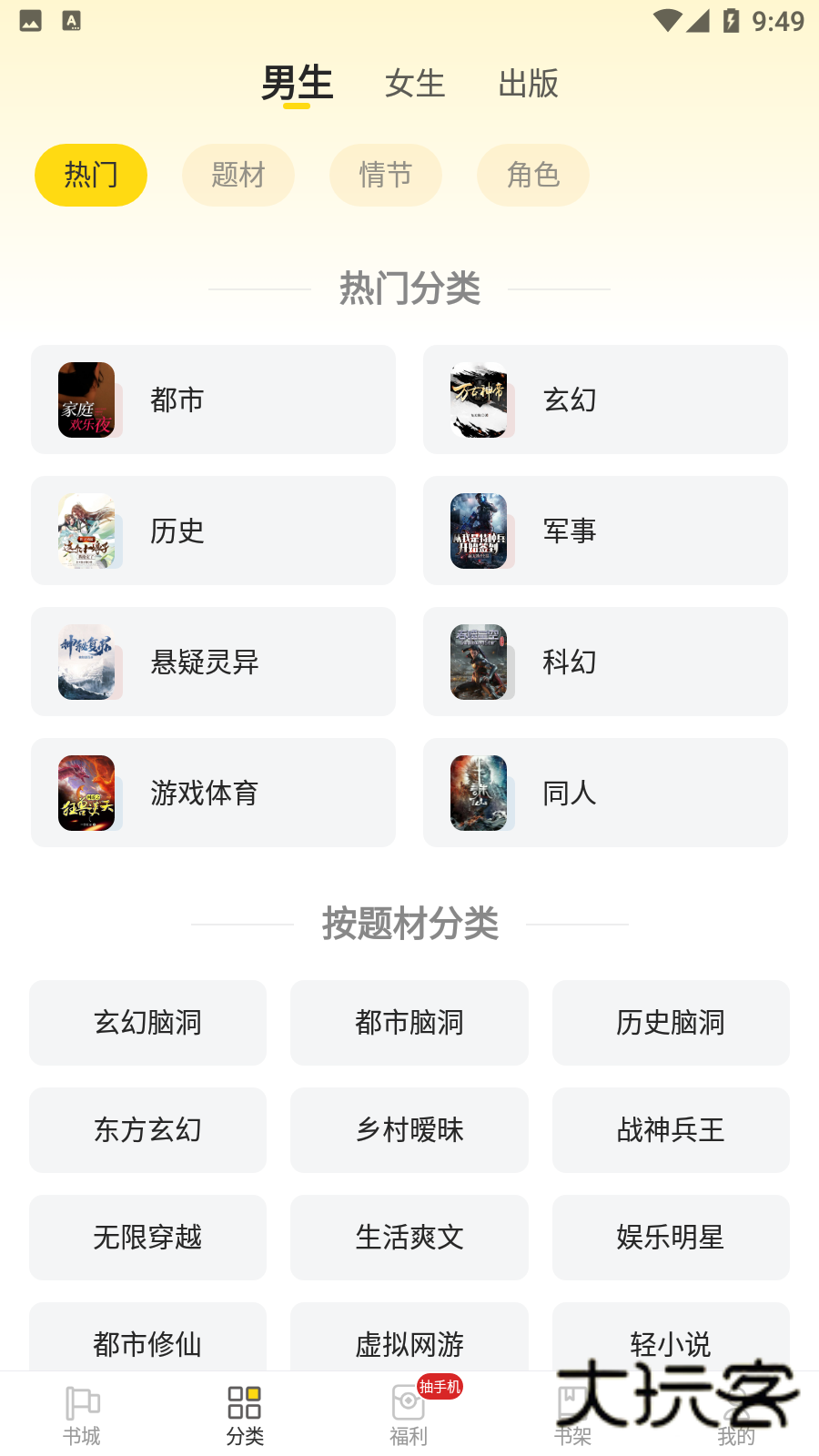
Task: Browse the 都市脑洞 theme
Action: pyautogui.click(x=409, y=1022)
